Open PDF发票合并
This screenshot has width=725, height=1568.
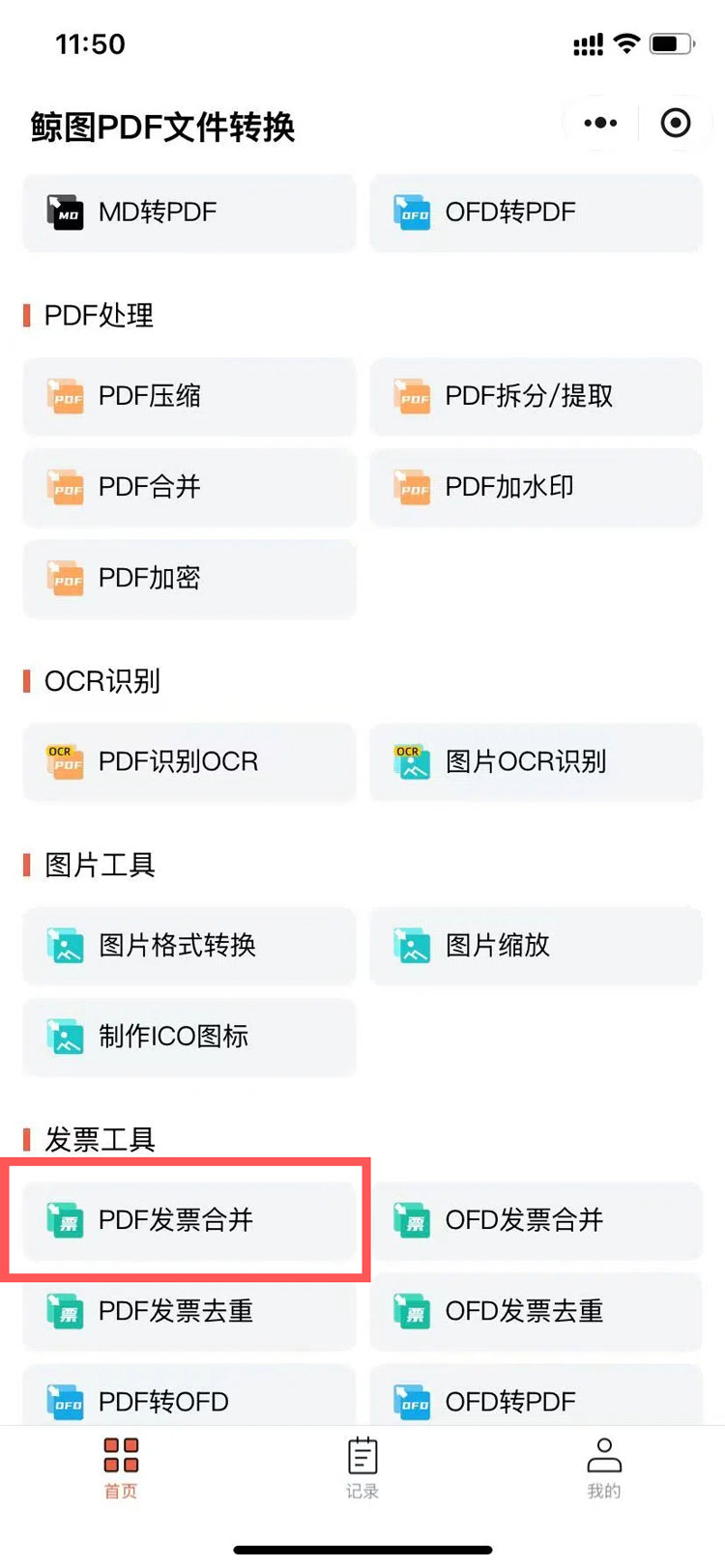[189, 1220]
